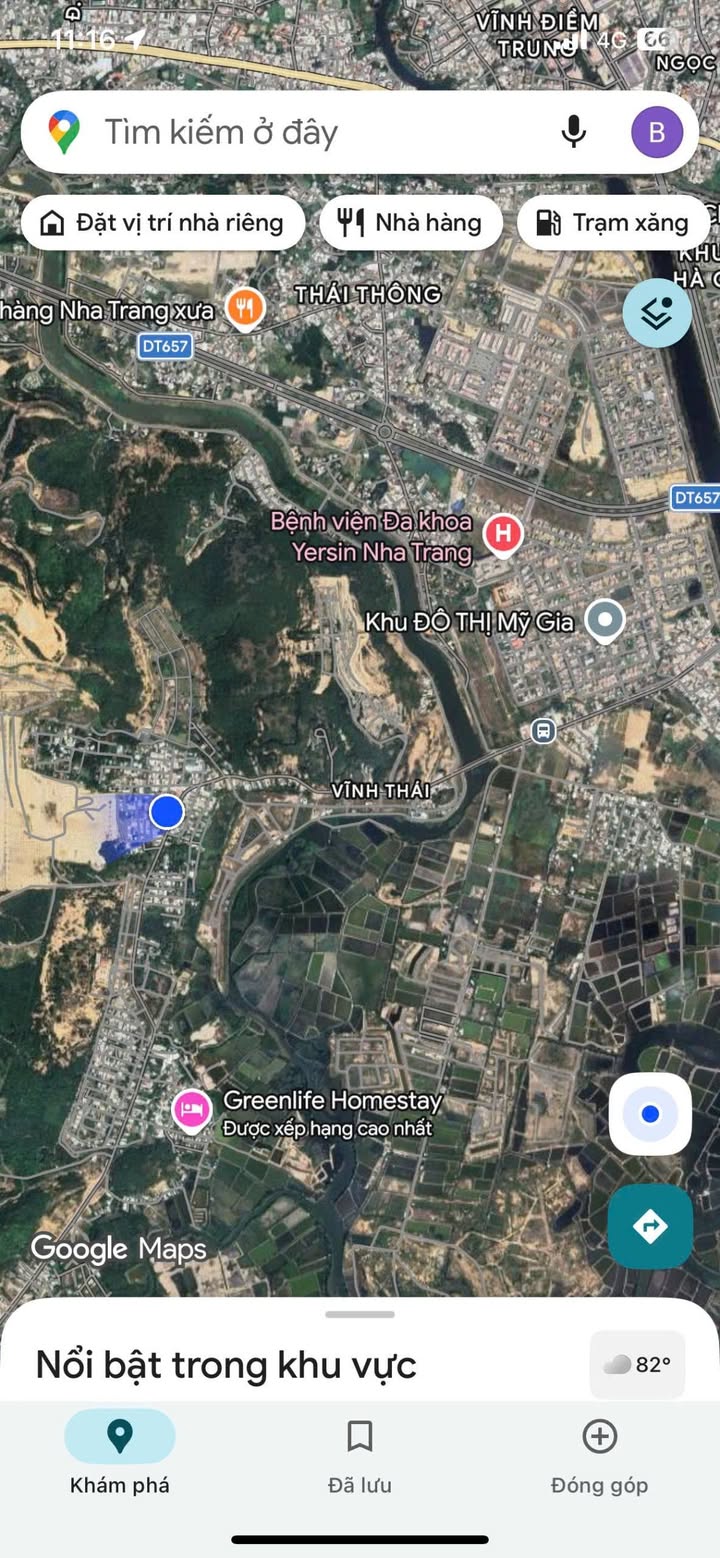
Task: Switch to the "Đóng góp" tab
Action: pos(599,1455)
